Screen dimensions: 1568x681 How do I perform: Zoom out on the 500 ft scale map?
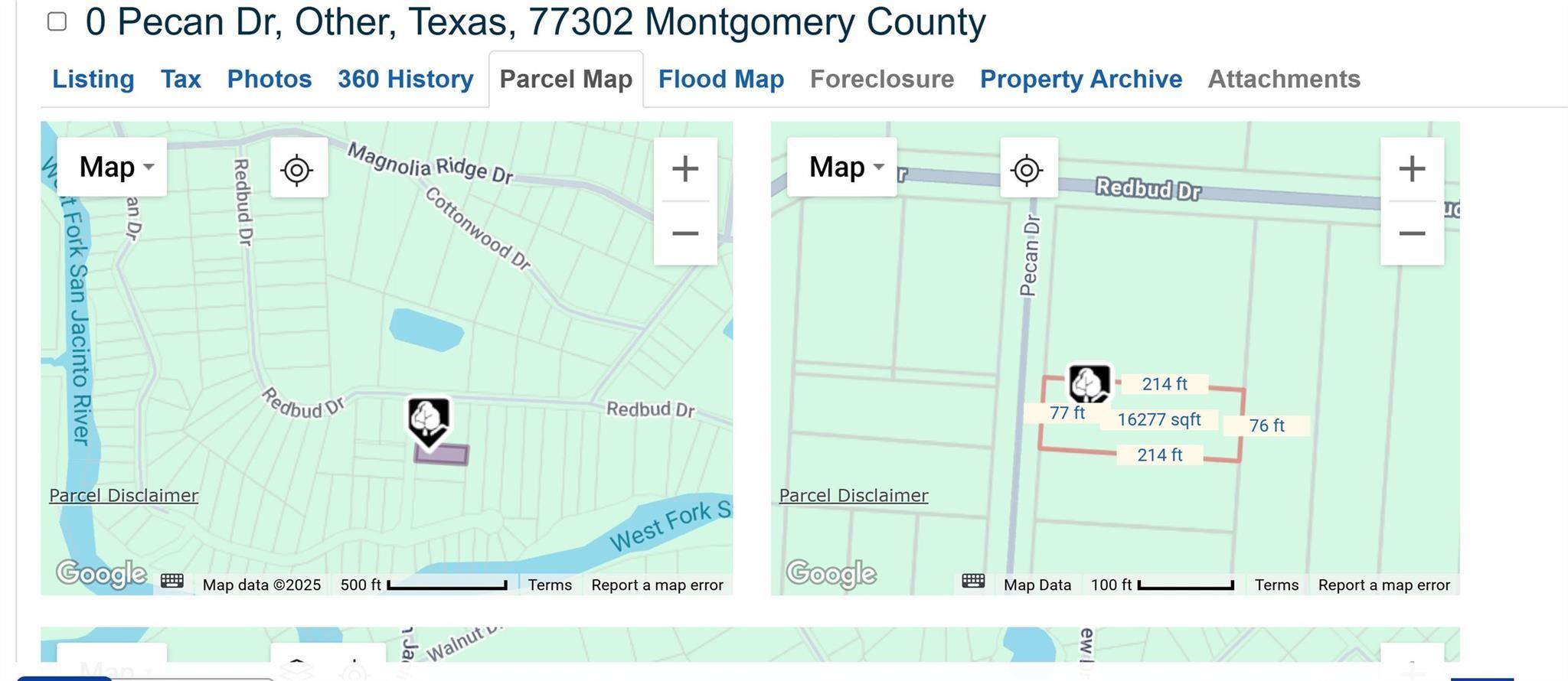click(x=685, y=233)
